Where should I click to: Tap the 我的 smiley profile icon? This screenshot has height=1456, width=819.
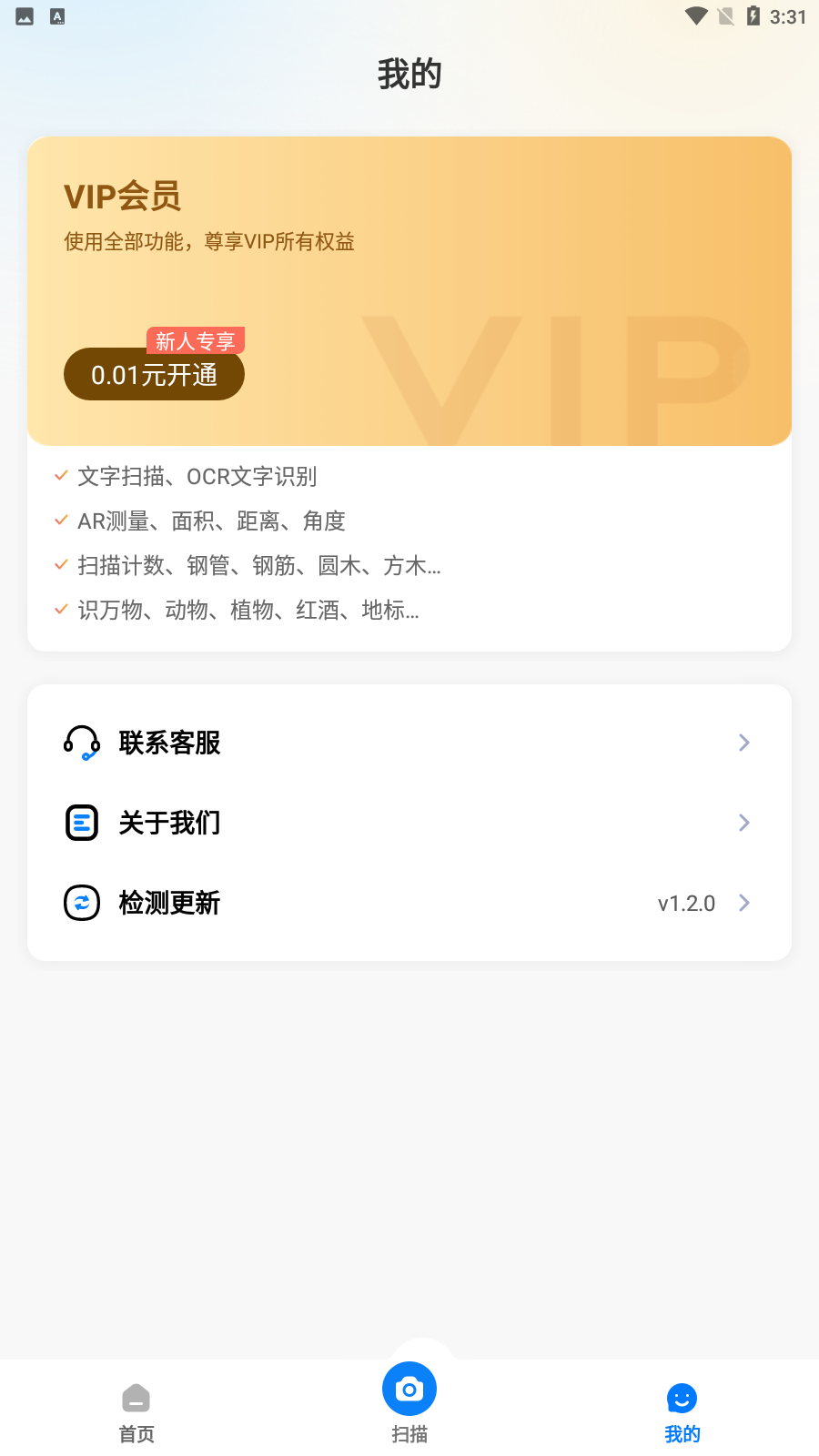point(682,1399)
